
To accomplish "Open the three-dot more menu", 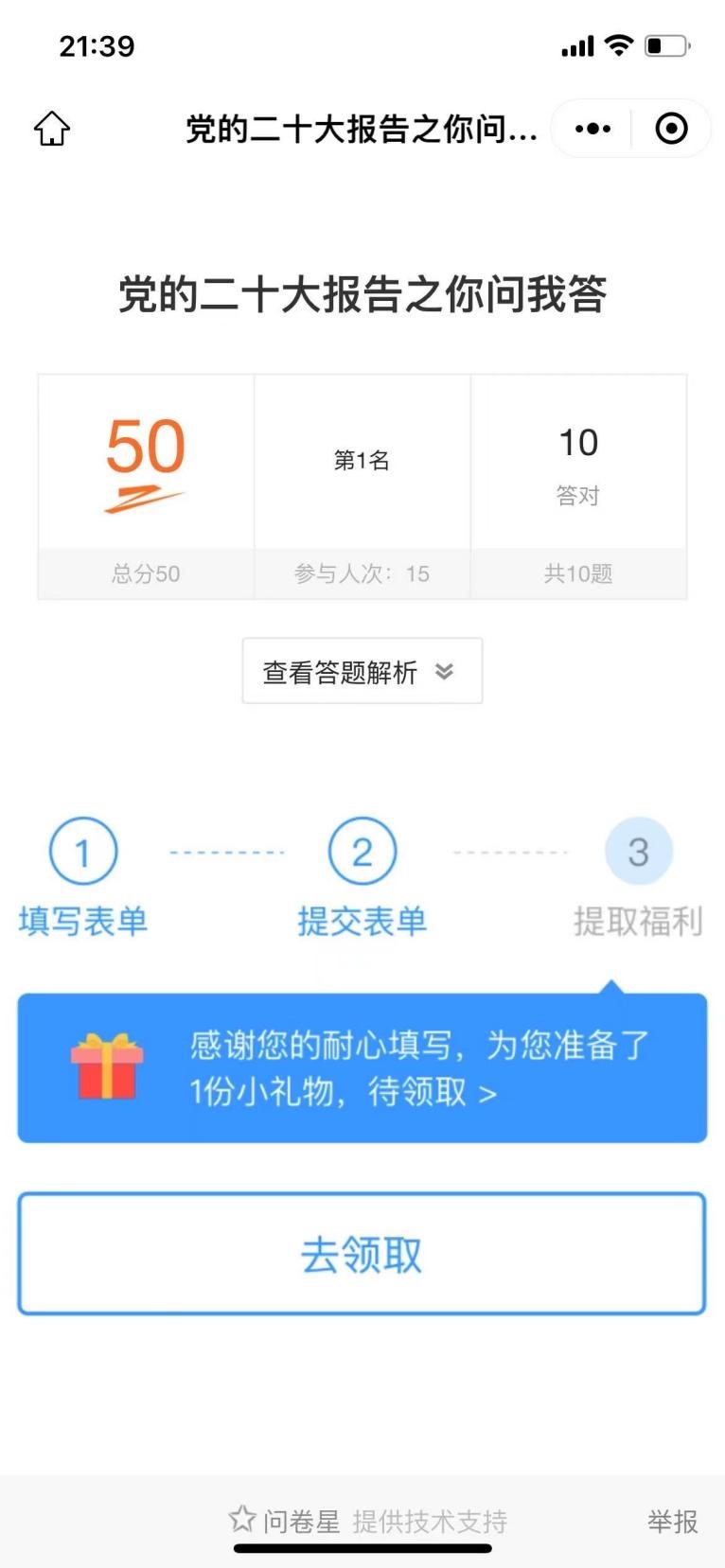I will point(592,129).
